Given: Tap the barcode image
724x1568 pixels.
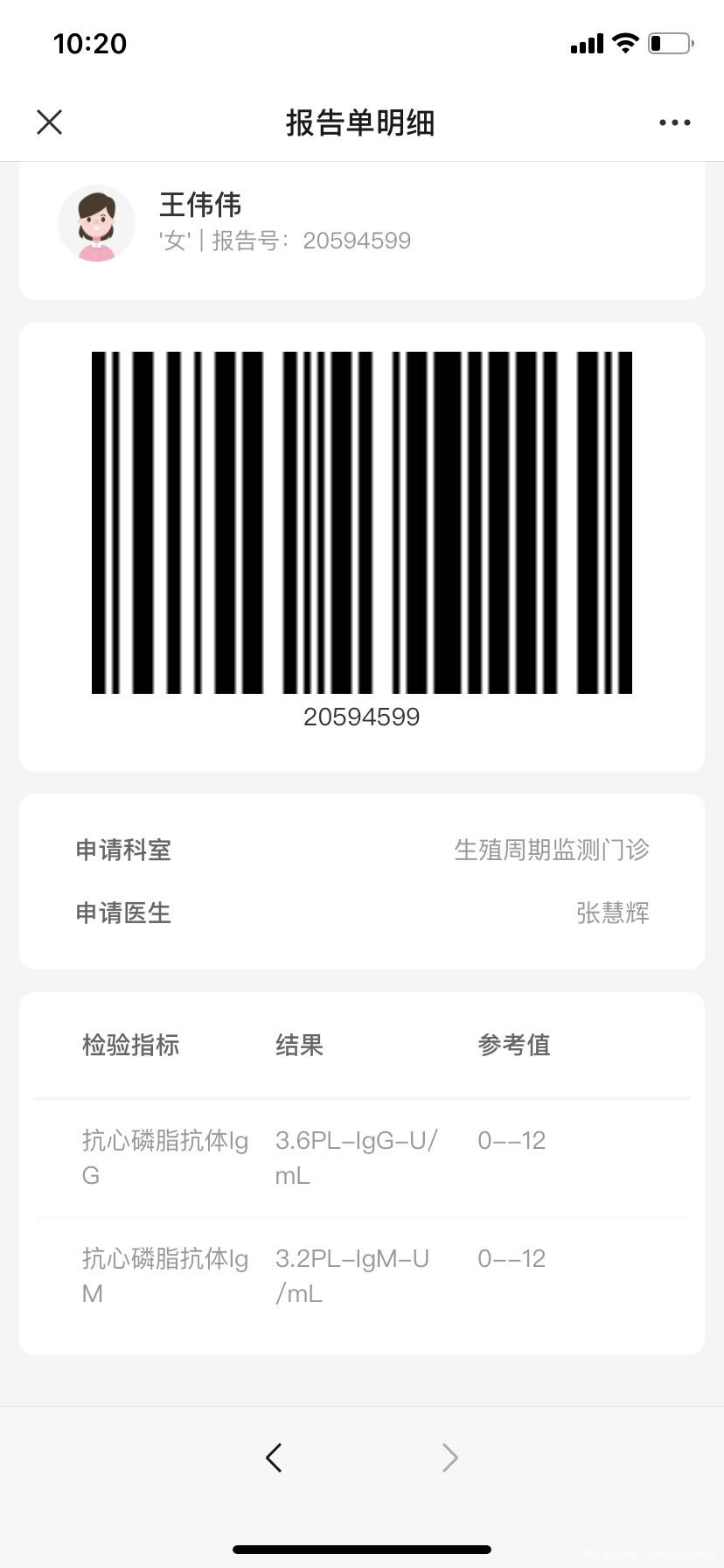Looking at the screenshot, I should click(x=362, y=522).
